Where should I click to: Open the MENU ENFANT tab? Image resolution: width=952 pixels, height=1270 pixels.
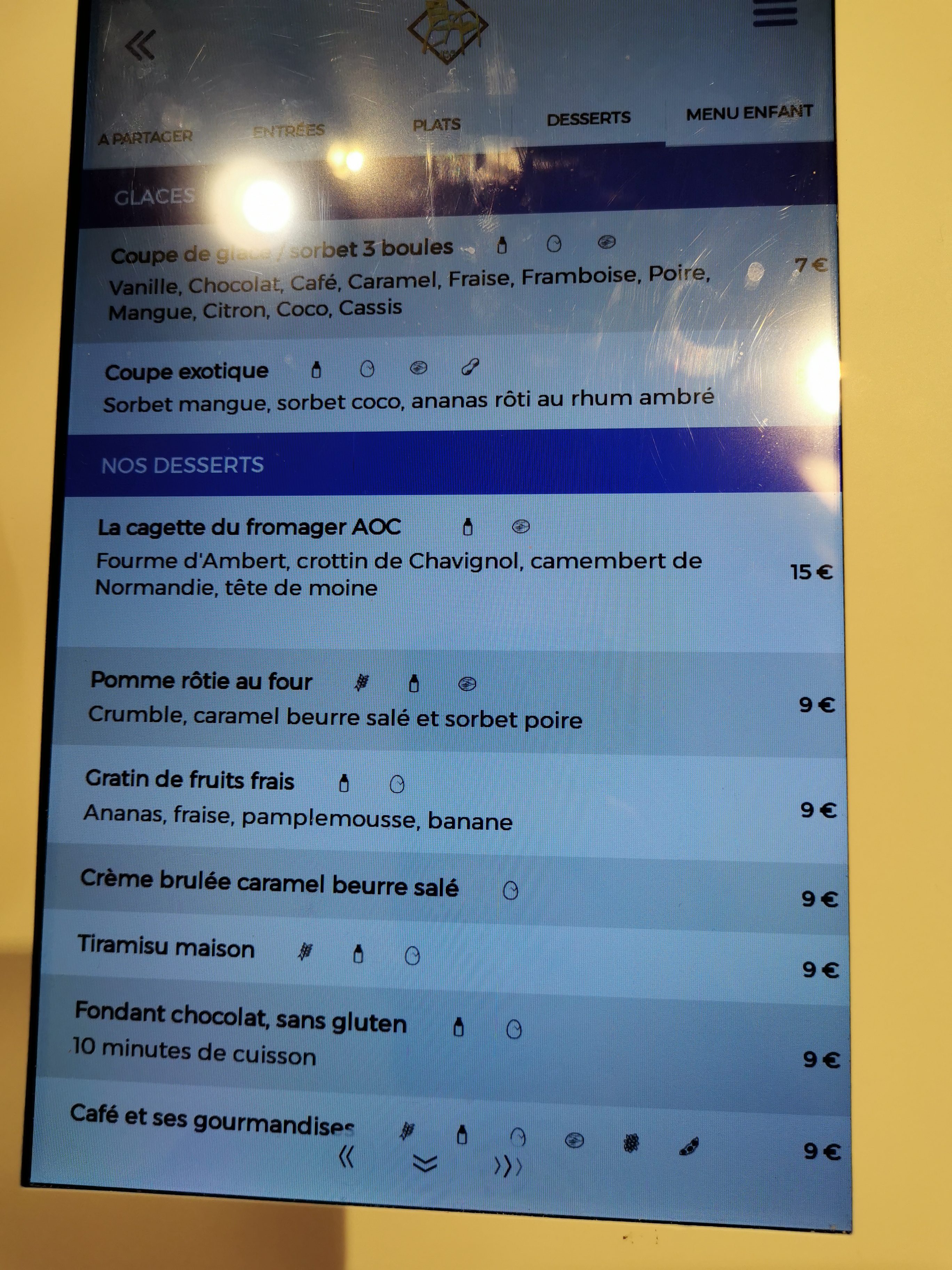tap(749, 113)
